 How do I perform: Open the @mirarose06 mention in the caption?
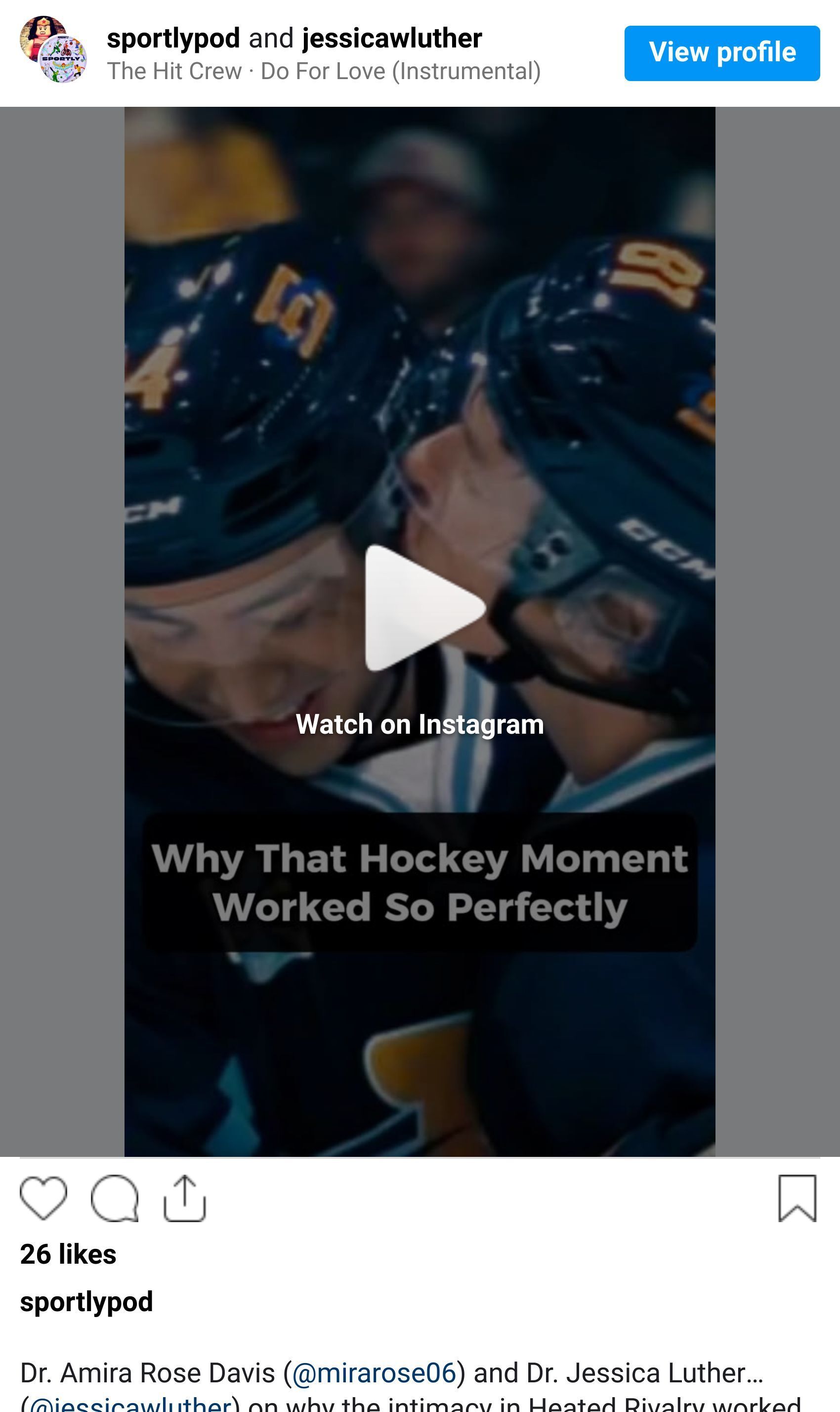(374, 1372)
